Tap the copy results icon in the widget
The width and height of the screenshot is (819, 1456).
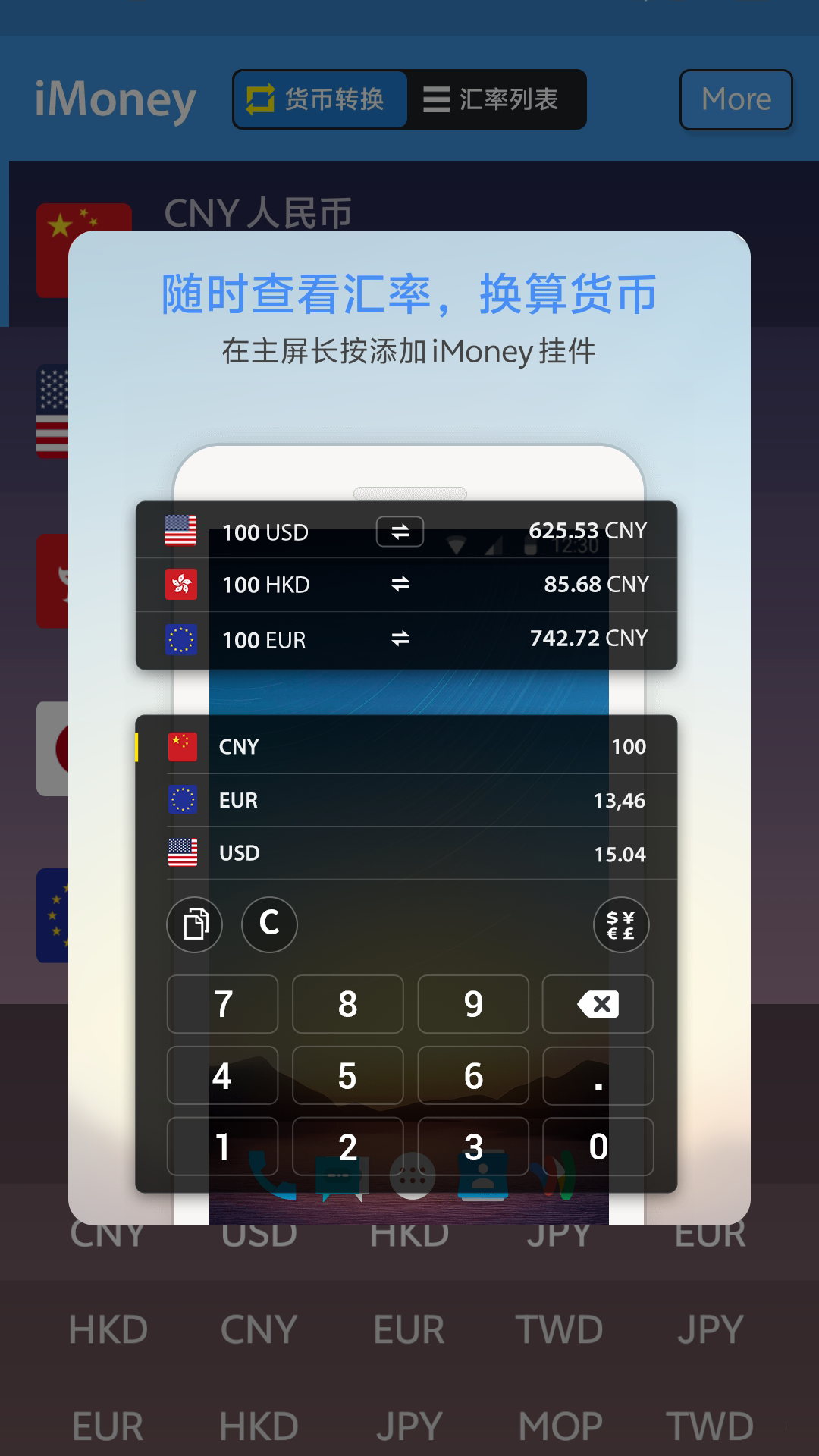point(194,924)
